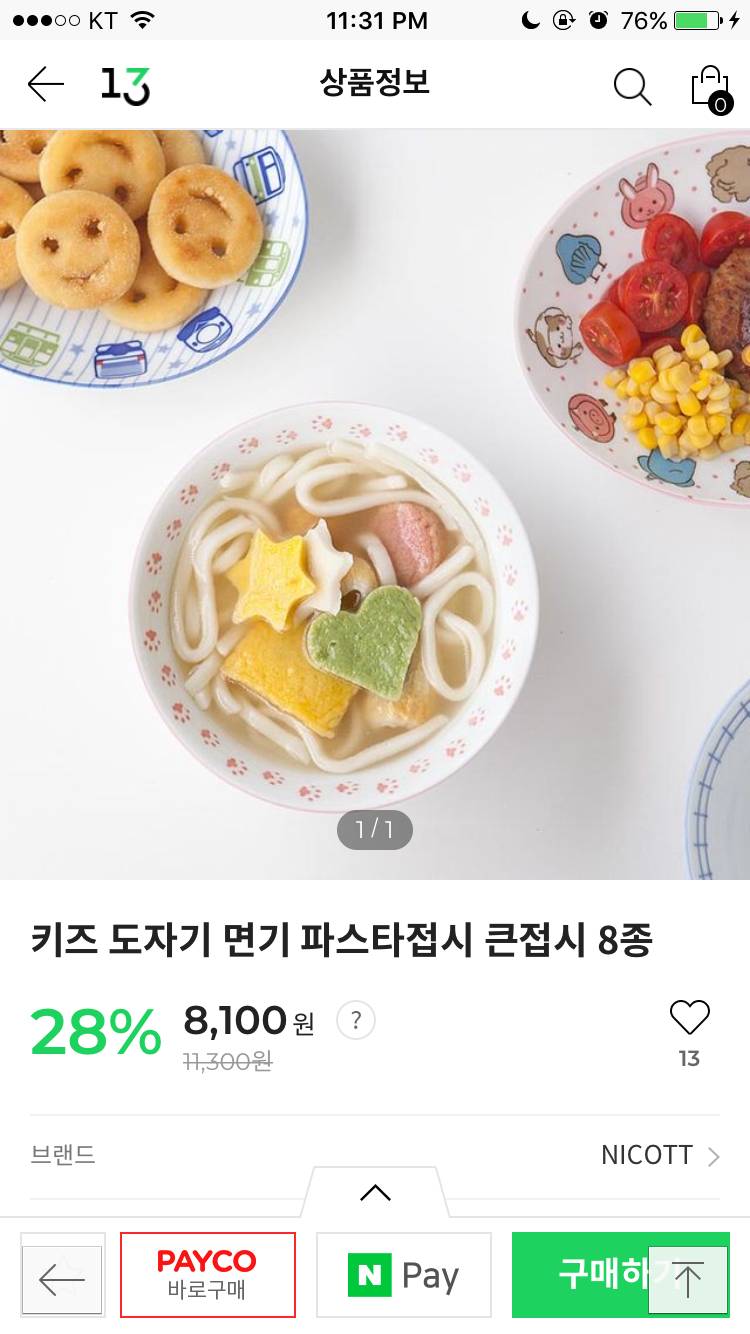Tap the 1/1 image page indicator
This screenshot has height=1334, width=750.
pos(374,830)
